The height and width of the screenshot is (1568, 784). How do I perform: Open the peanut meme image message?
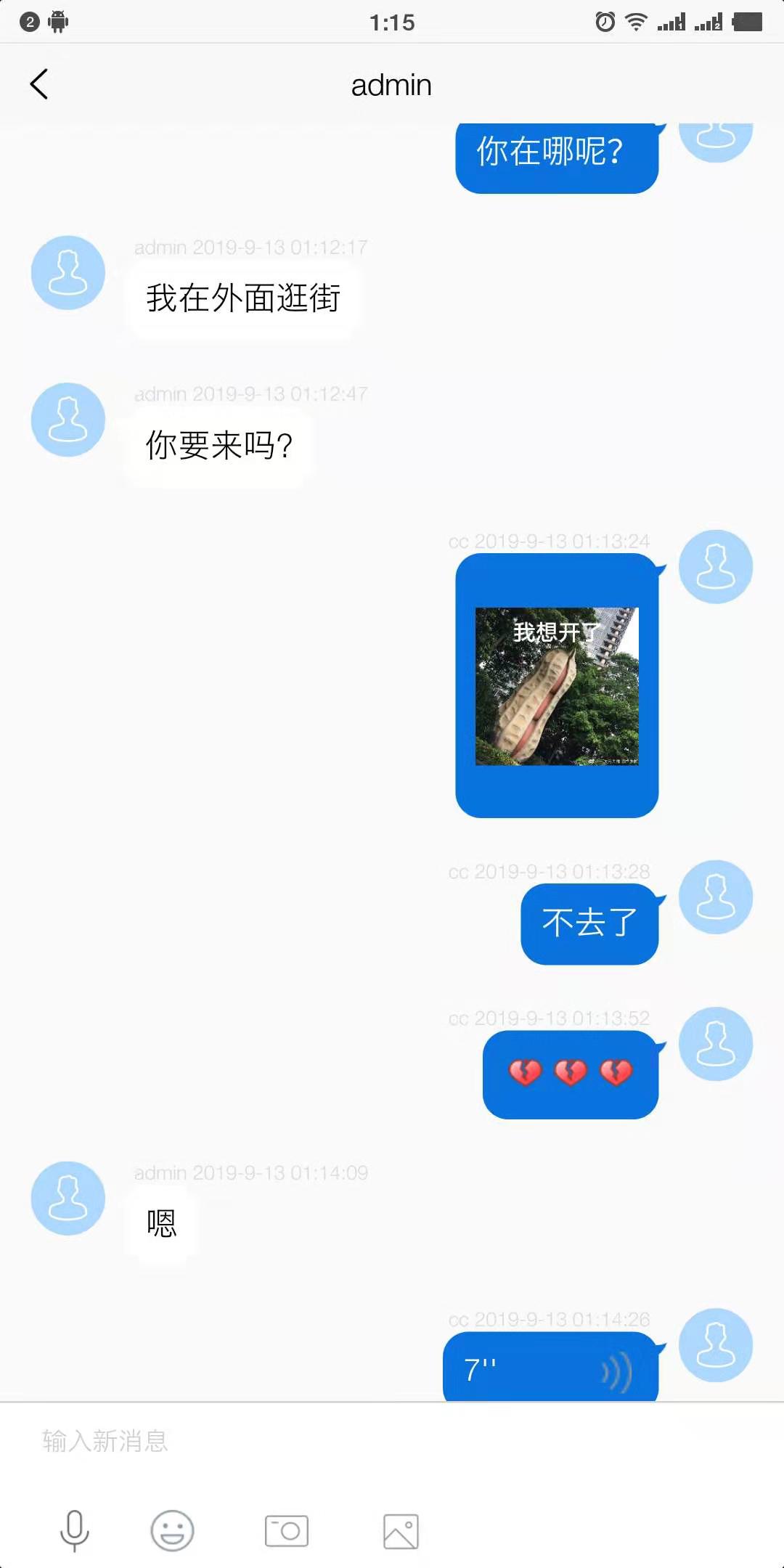coord(557,686)
